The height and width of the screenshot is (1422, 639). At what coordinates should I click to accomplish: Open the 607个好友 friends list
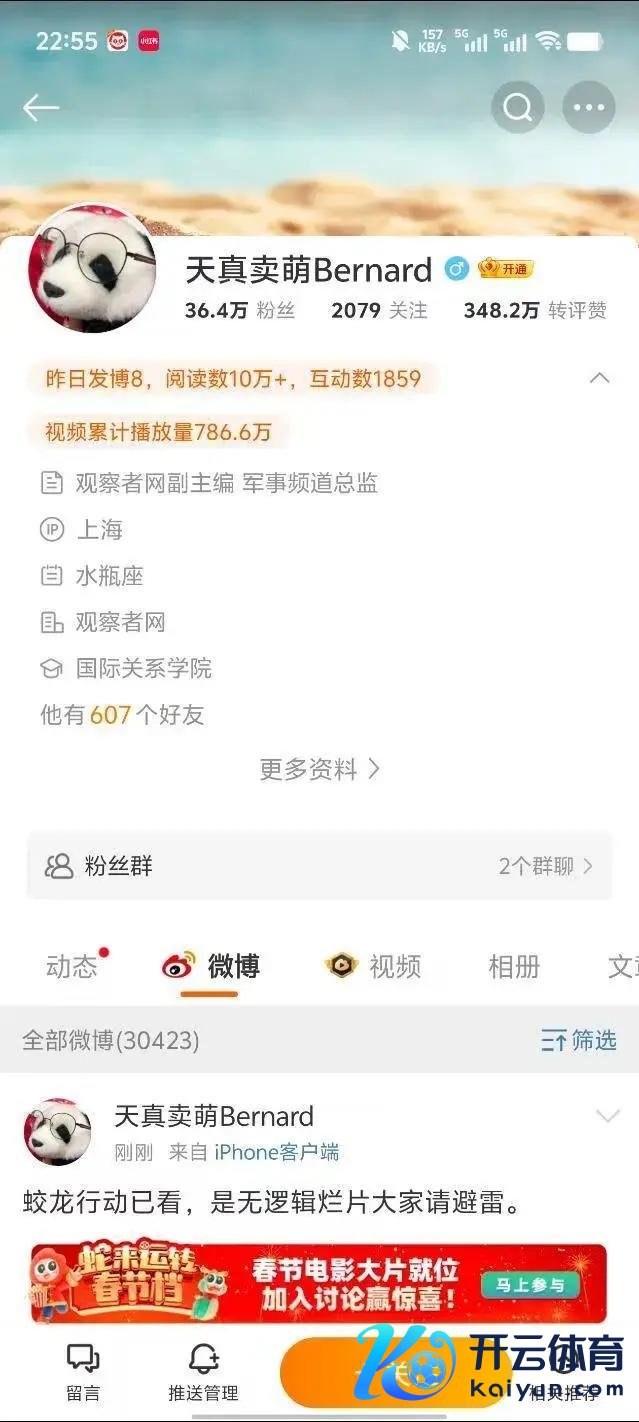pos(122,715)
